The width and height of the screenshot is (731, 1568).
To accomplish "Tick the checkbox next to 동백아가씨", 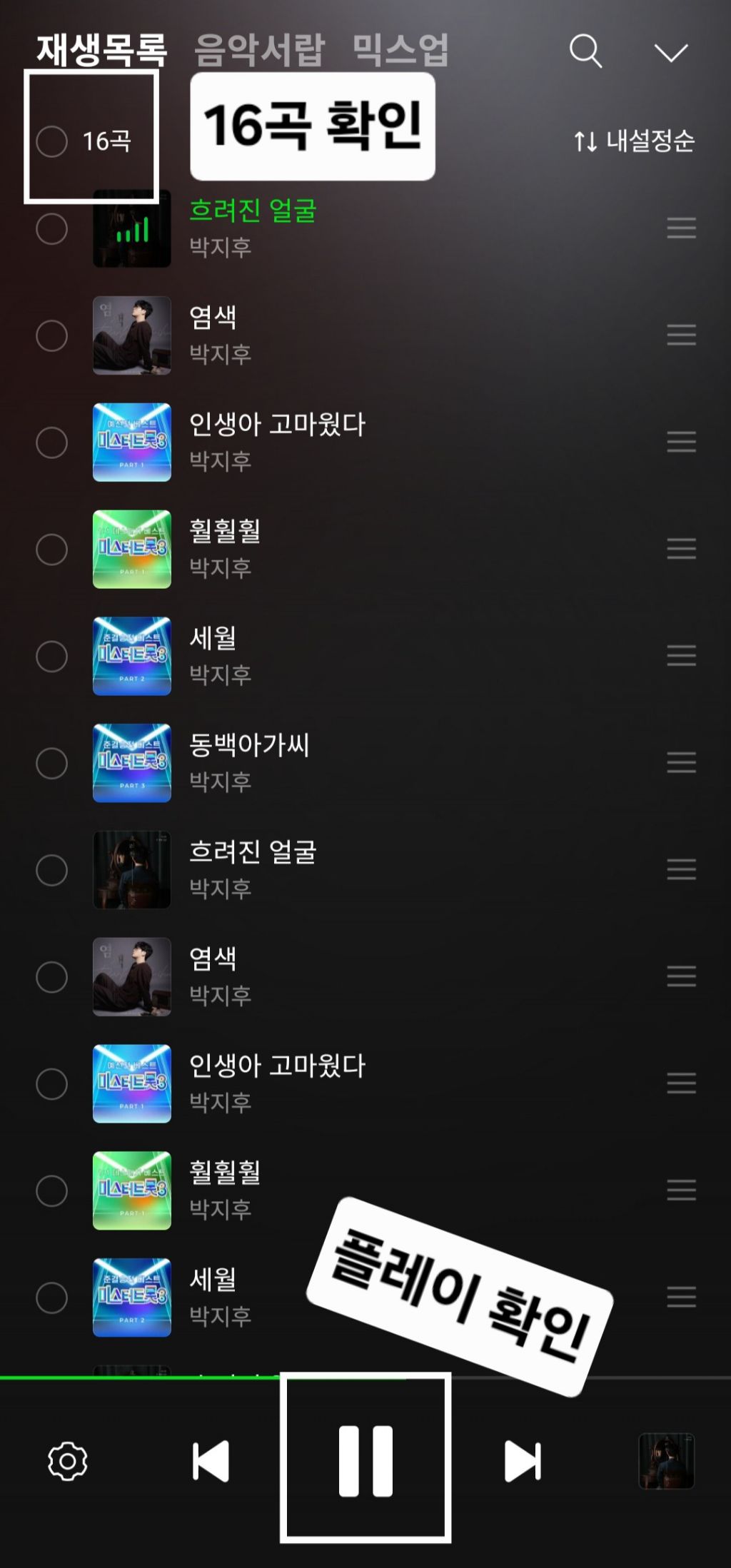I will click(x=52, y=763).
